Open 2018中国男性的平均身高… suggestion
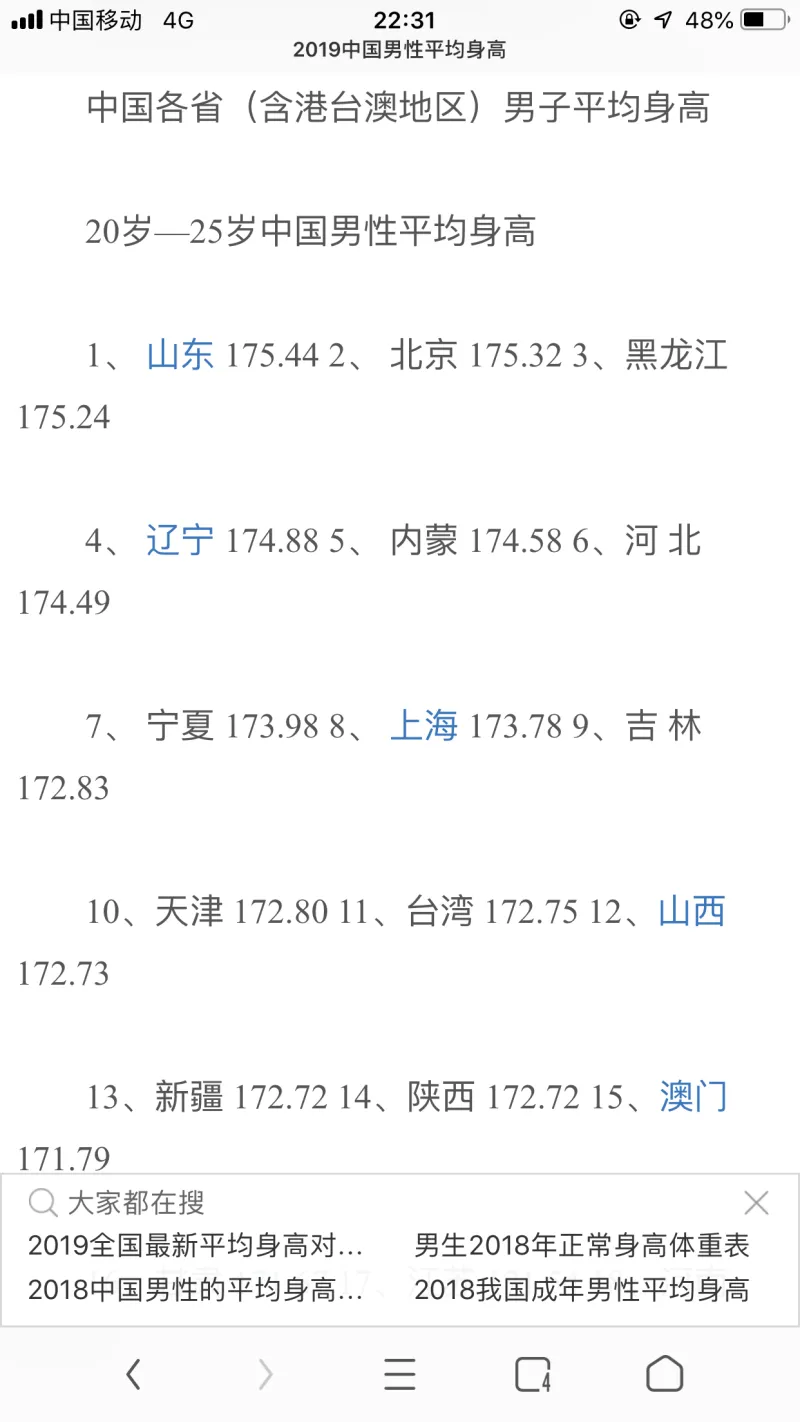 click(x=196, y=1290)
